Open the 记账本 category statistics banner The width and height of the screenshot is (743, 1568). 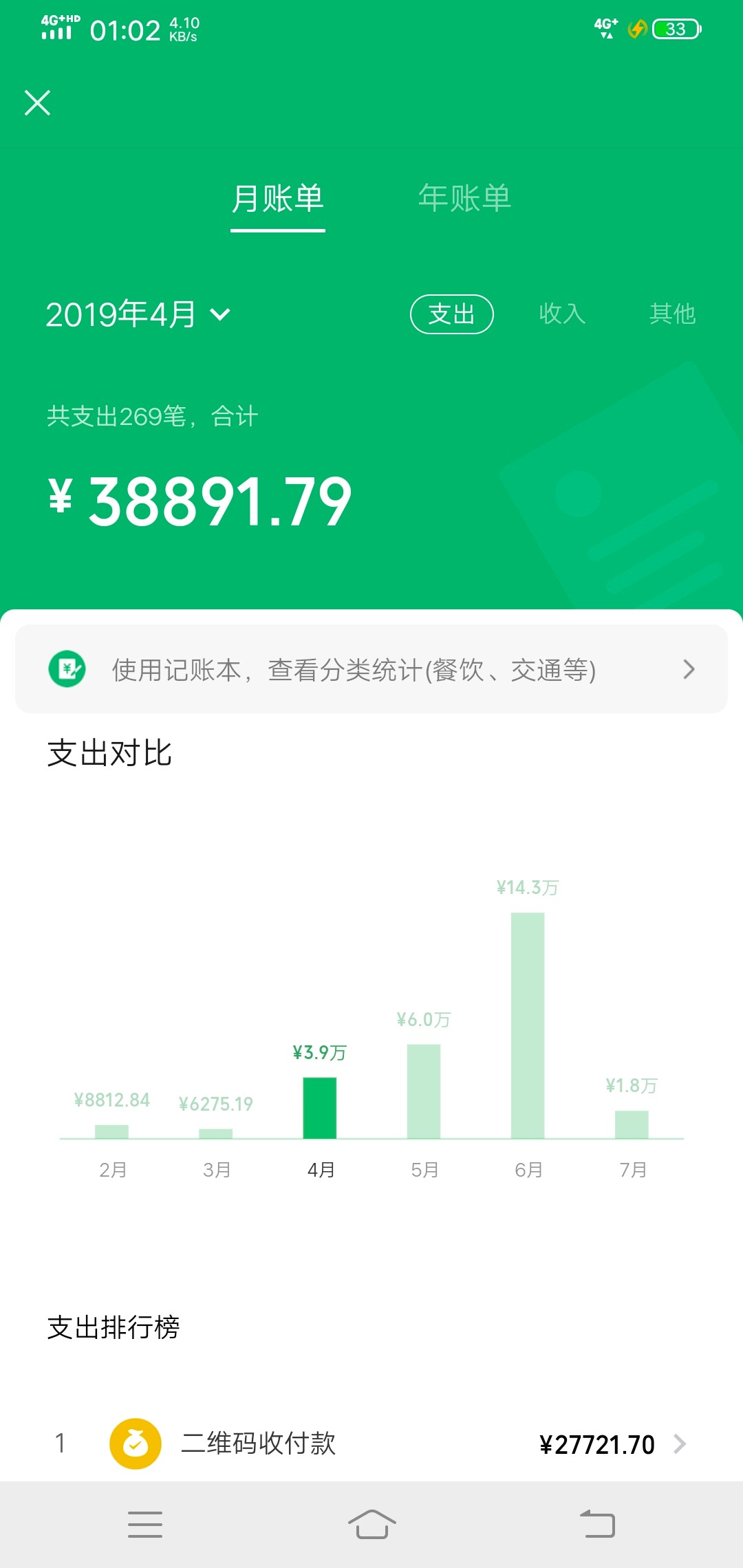371,669
